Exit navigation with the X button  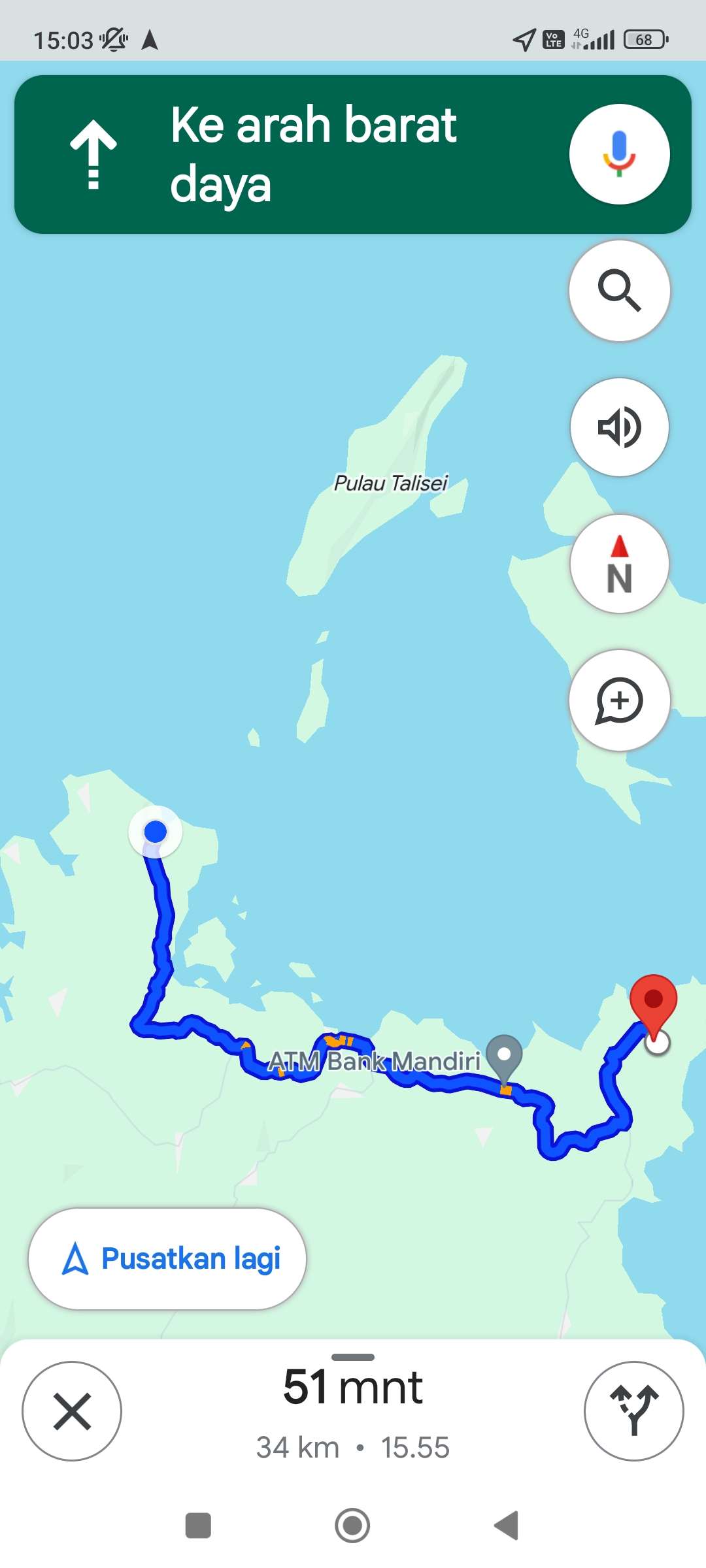coord(72,1411)
